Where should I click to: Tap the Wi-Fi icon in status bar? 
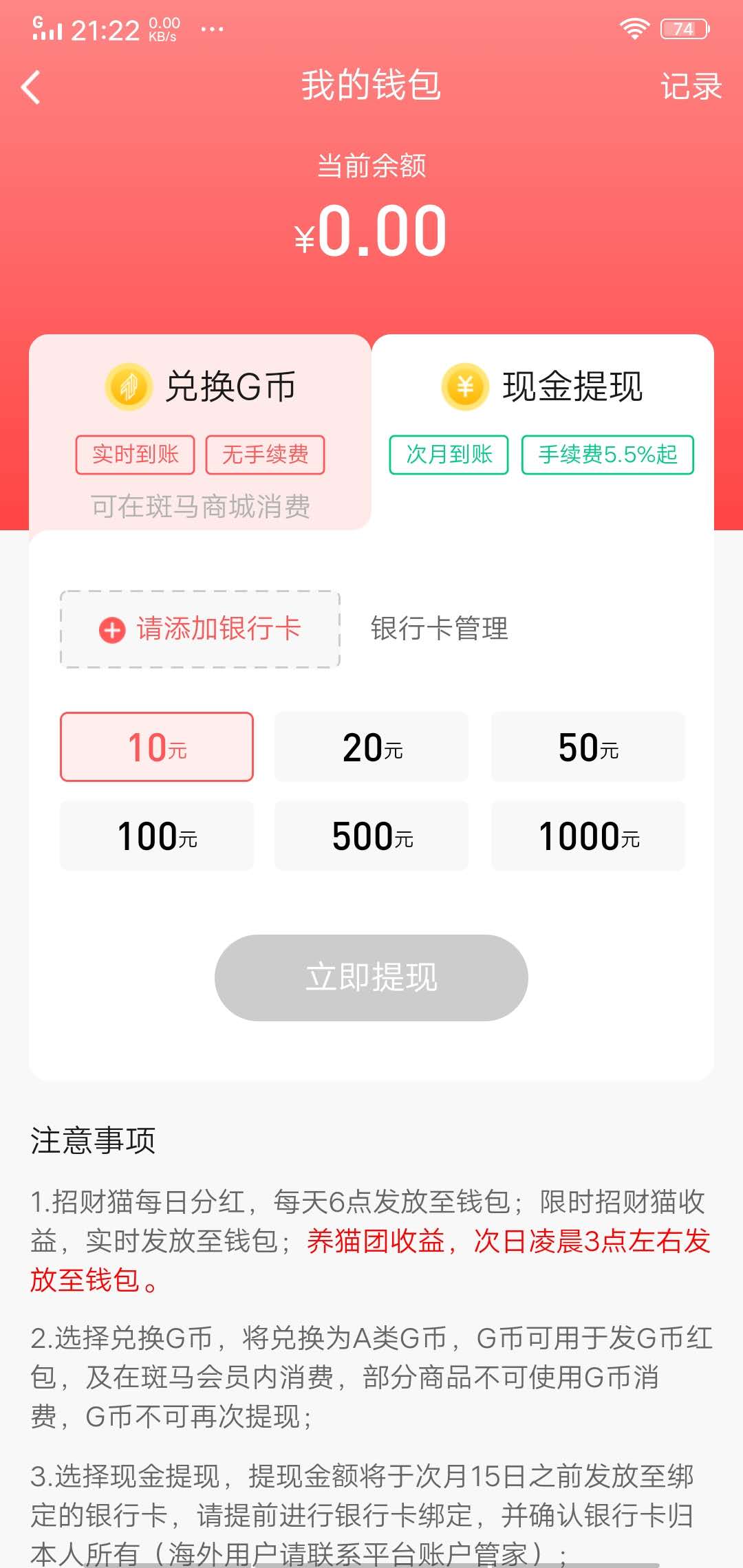[x=633, y=28]
